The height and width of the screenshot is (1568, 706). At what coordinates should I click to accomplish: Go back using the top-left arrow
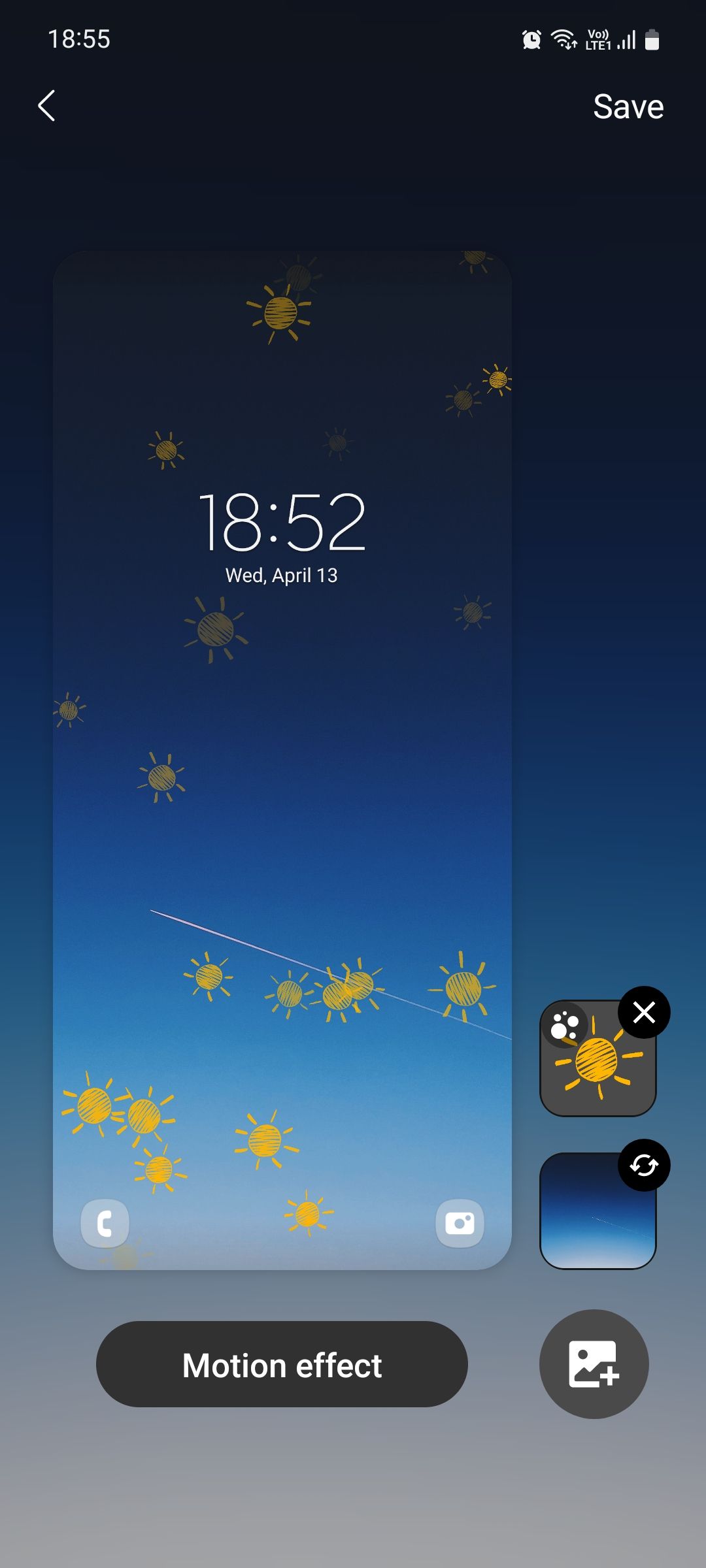click(46, 106)
